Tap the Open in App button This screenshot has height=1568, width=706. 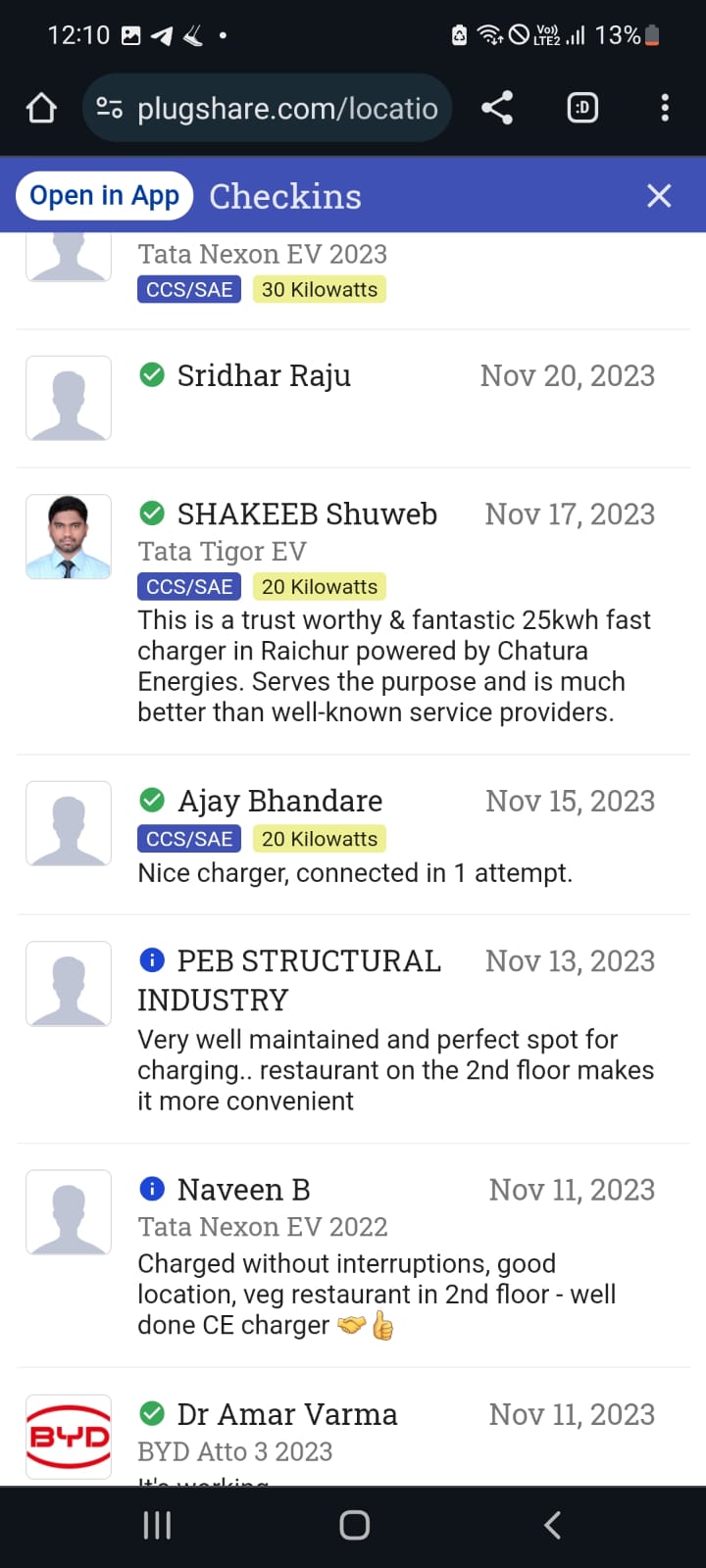[x=104, y=196]
